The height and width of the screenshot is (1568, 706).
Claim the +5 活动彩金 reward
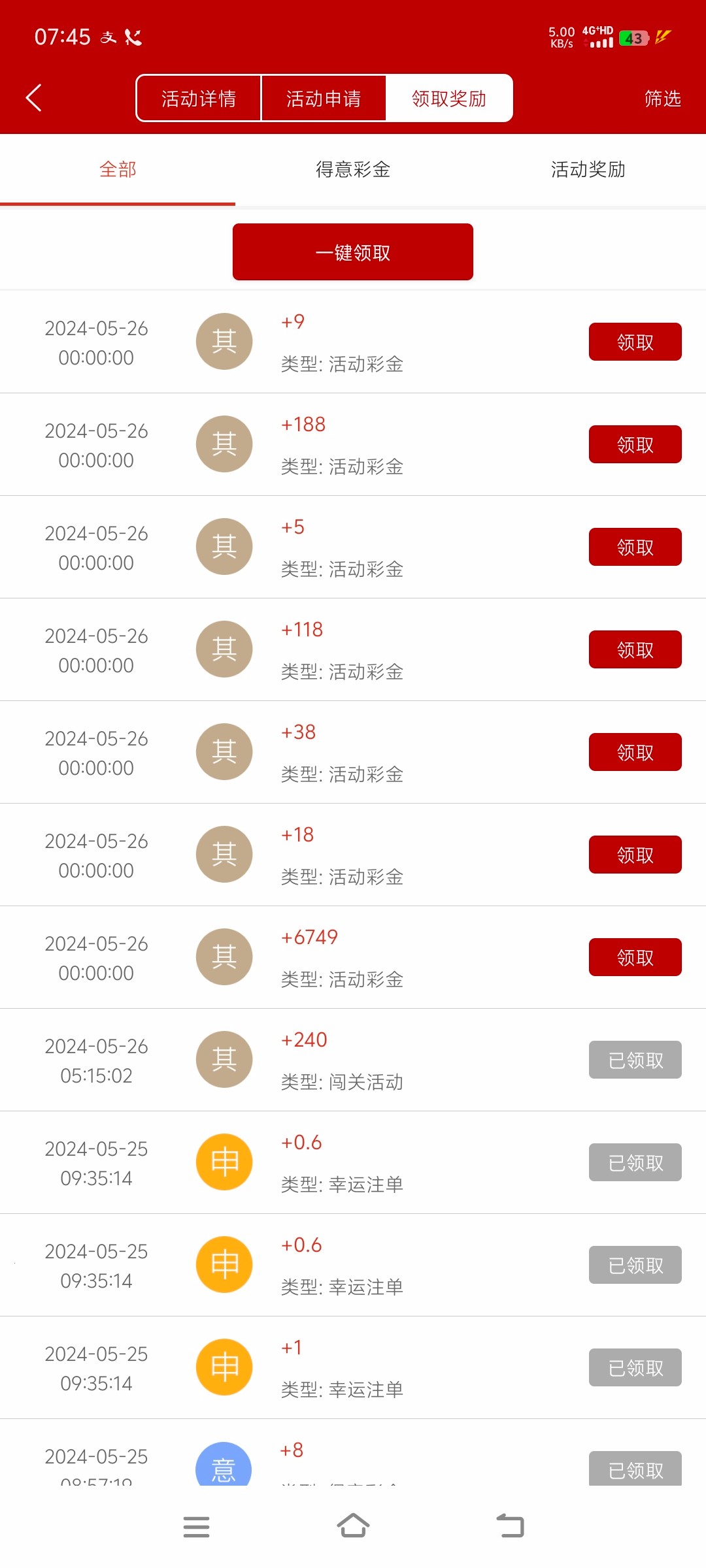click(x=635, y=547)
